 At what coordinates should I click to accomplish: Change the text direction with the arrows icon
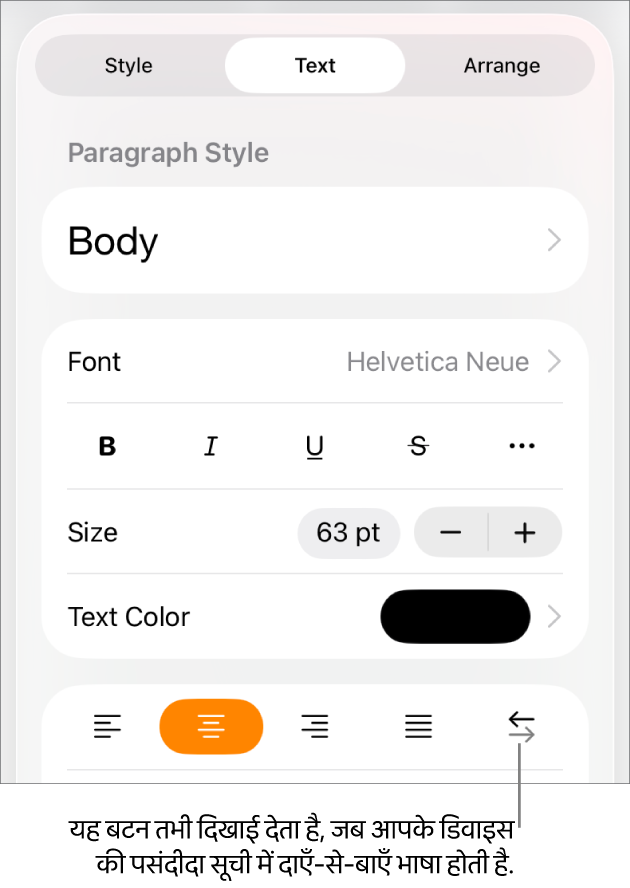pyautogui.click(x=522, y=727)
